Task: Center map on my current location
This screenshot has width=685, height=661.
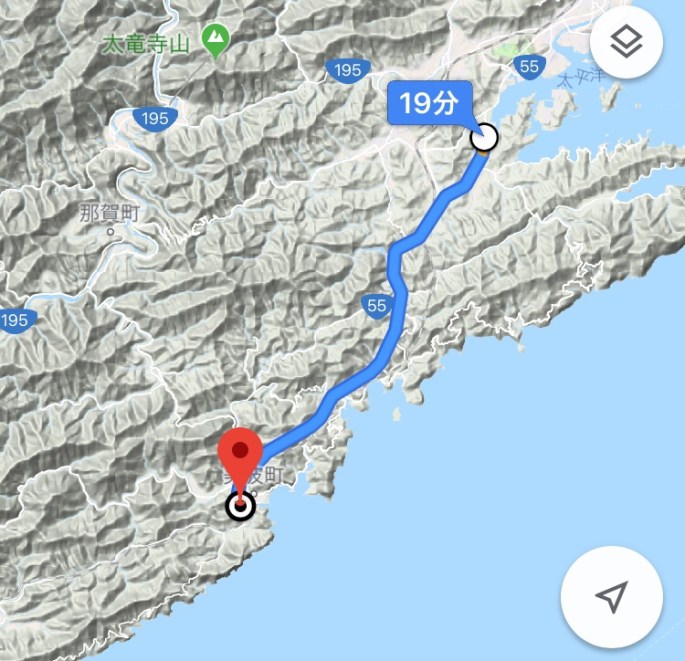Action: (611, 597)
